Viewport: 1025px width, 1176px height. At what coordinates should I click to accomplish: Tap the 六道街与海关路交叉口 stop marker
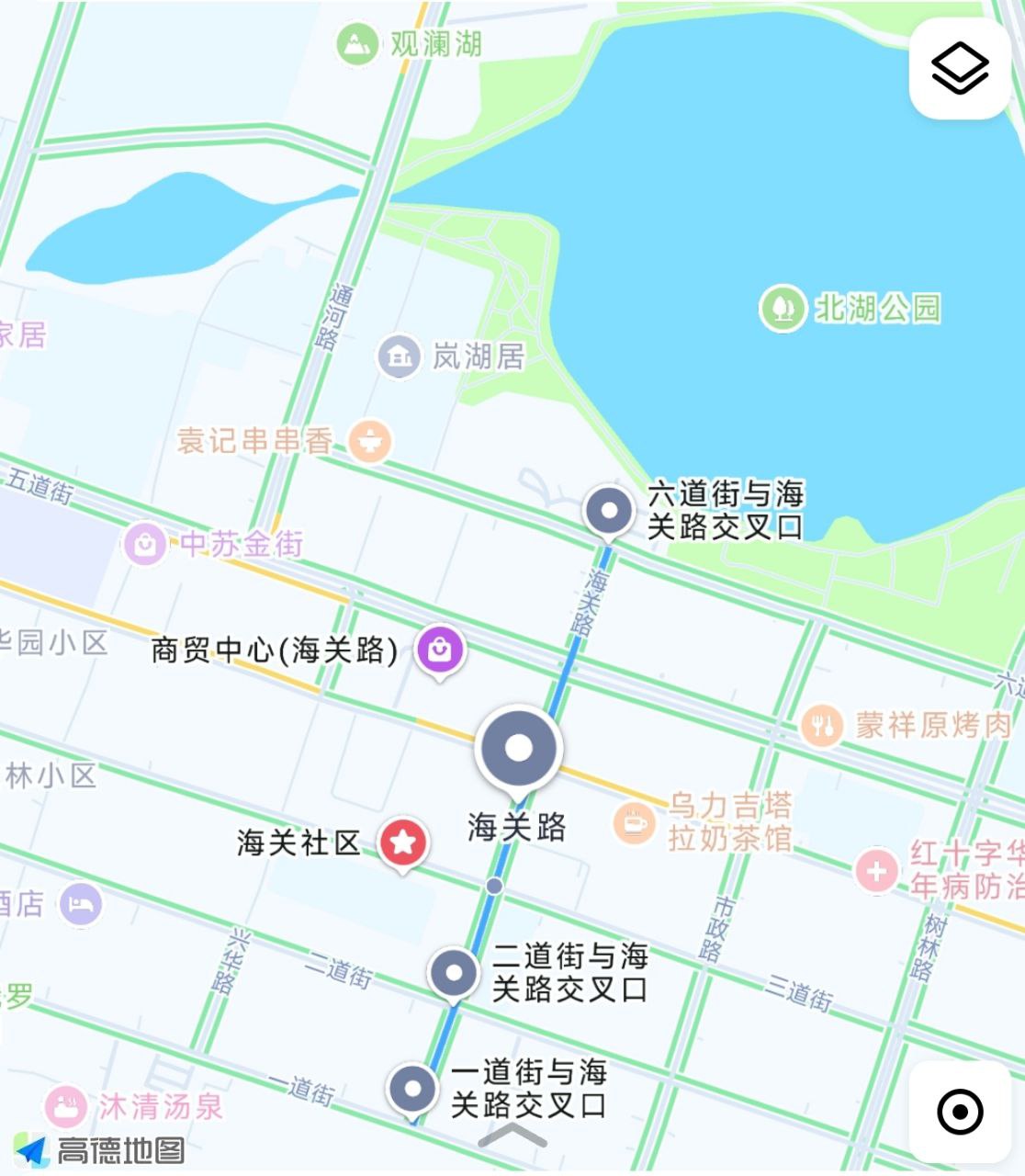[x=609, y=510]
